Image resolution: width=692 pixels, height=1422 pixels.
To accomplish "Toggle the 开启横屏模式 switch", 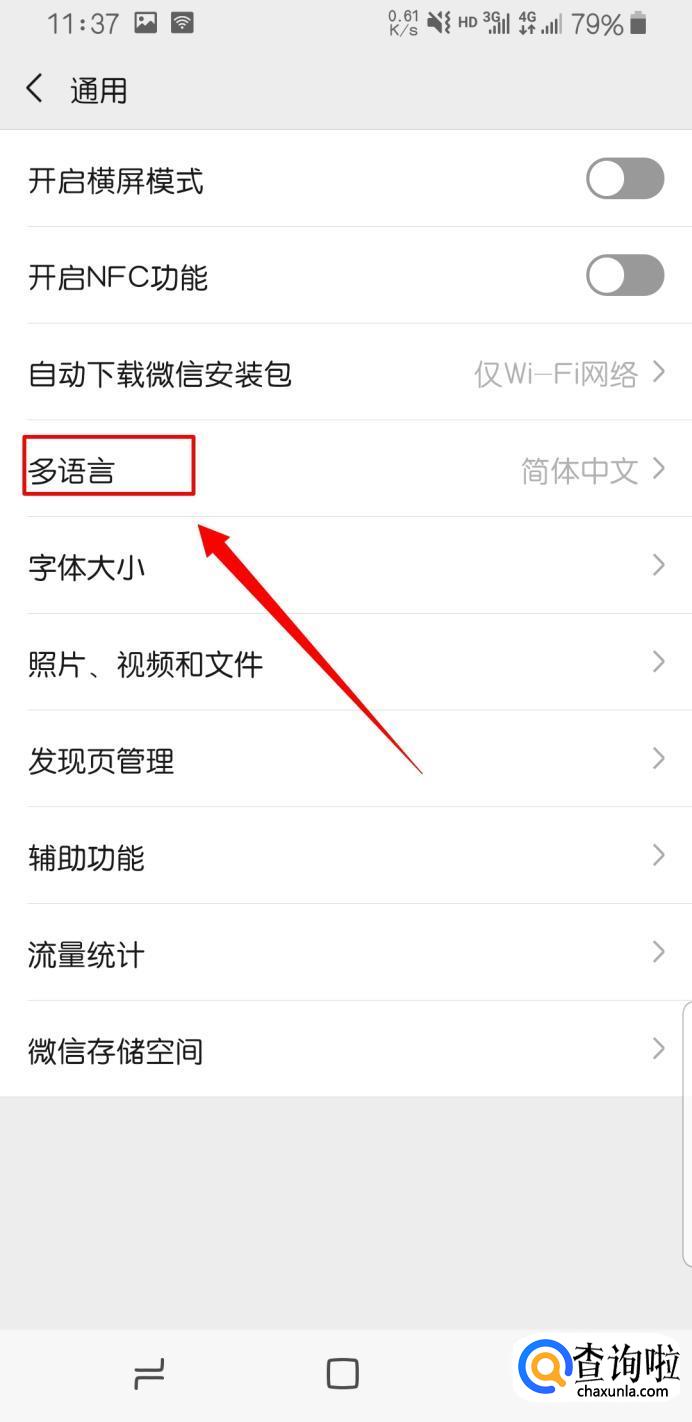I will tap(624, 180).
